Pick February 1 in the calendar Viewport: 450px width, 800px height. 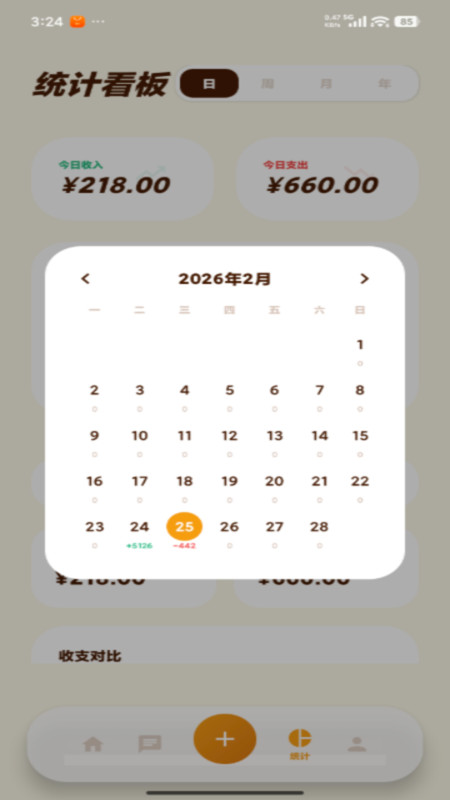(x=360, y=351)
